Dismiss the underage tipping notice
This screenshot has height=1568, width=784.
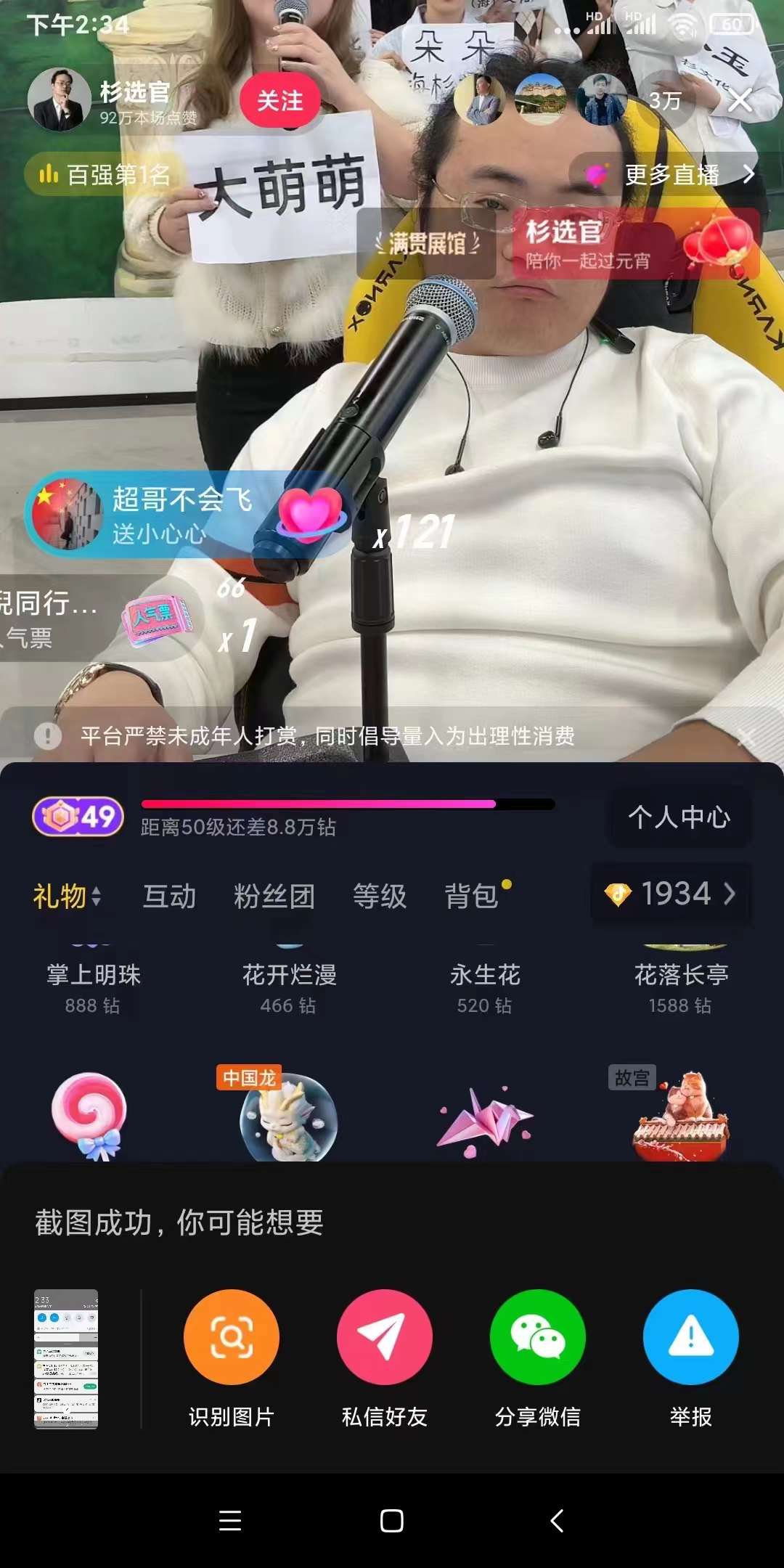[746, 738]
